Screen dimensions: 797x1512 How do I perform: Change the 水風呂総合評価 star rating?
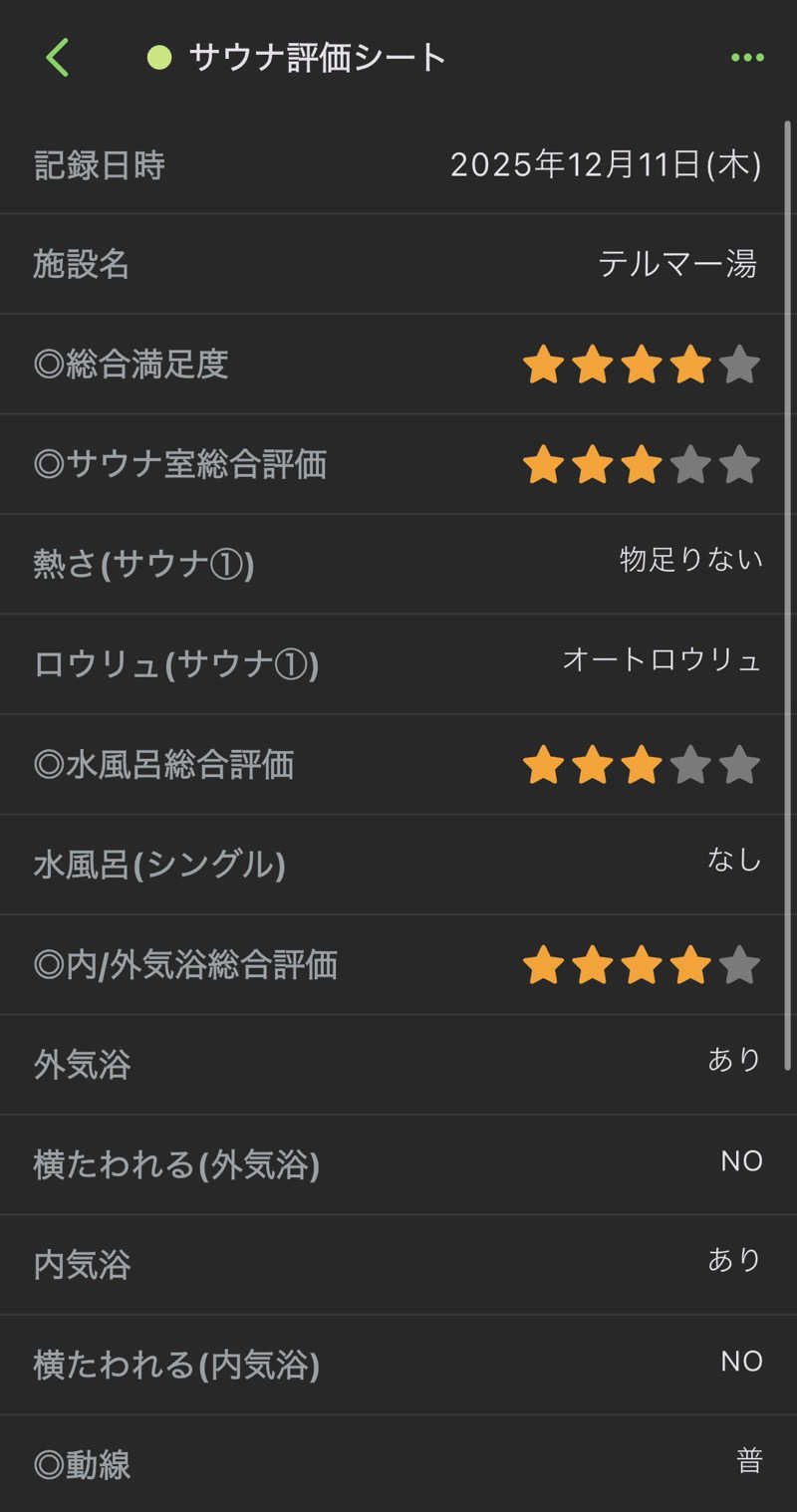(641, 765)
